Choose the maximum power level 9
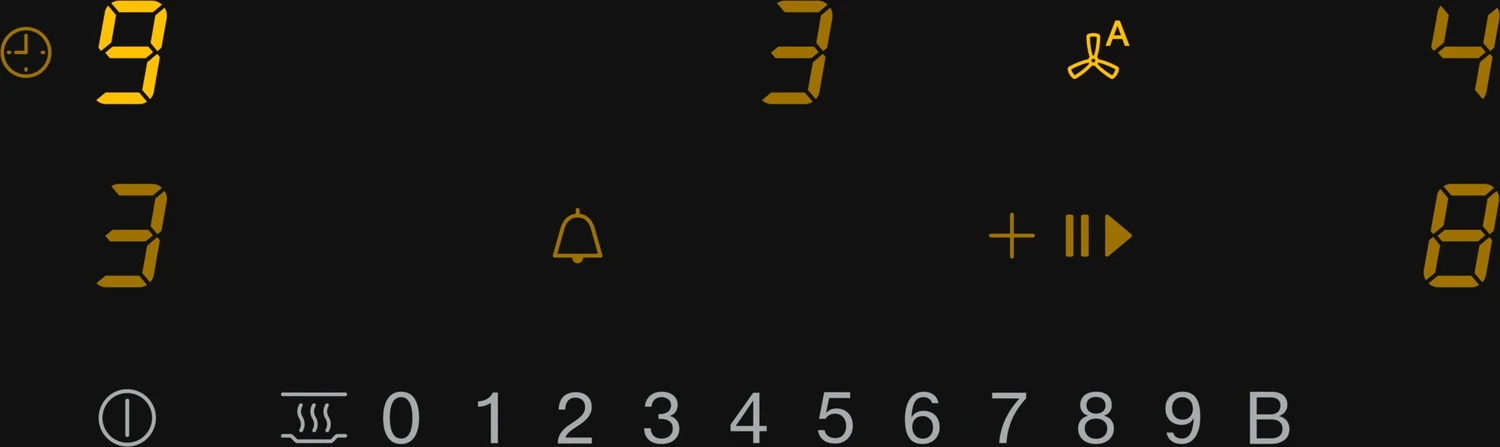 click(1182, 418)
